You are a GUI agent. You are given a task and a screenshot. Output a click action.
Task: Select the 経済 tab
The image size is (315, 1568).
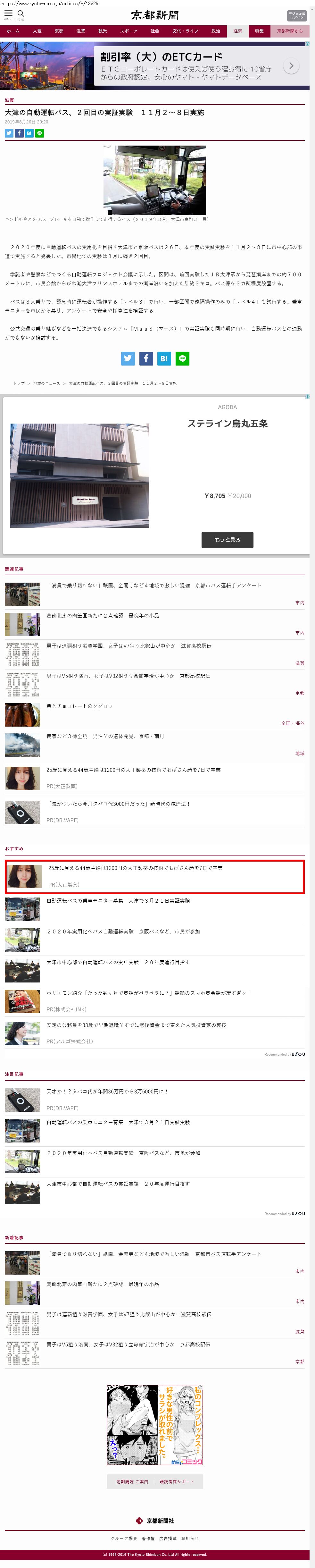click(237, 31)
